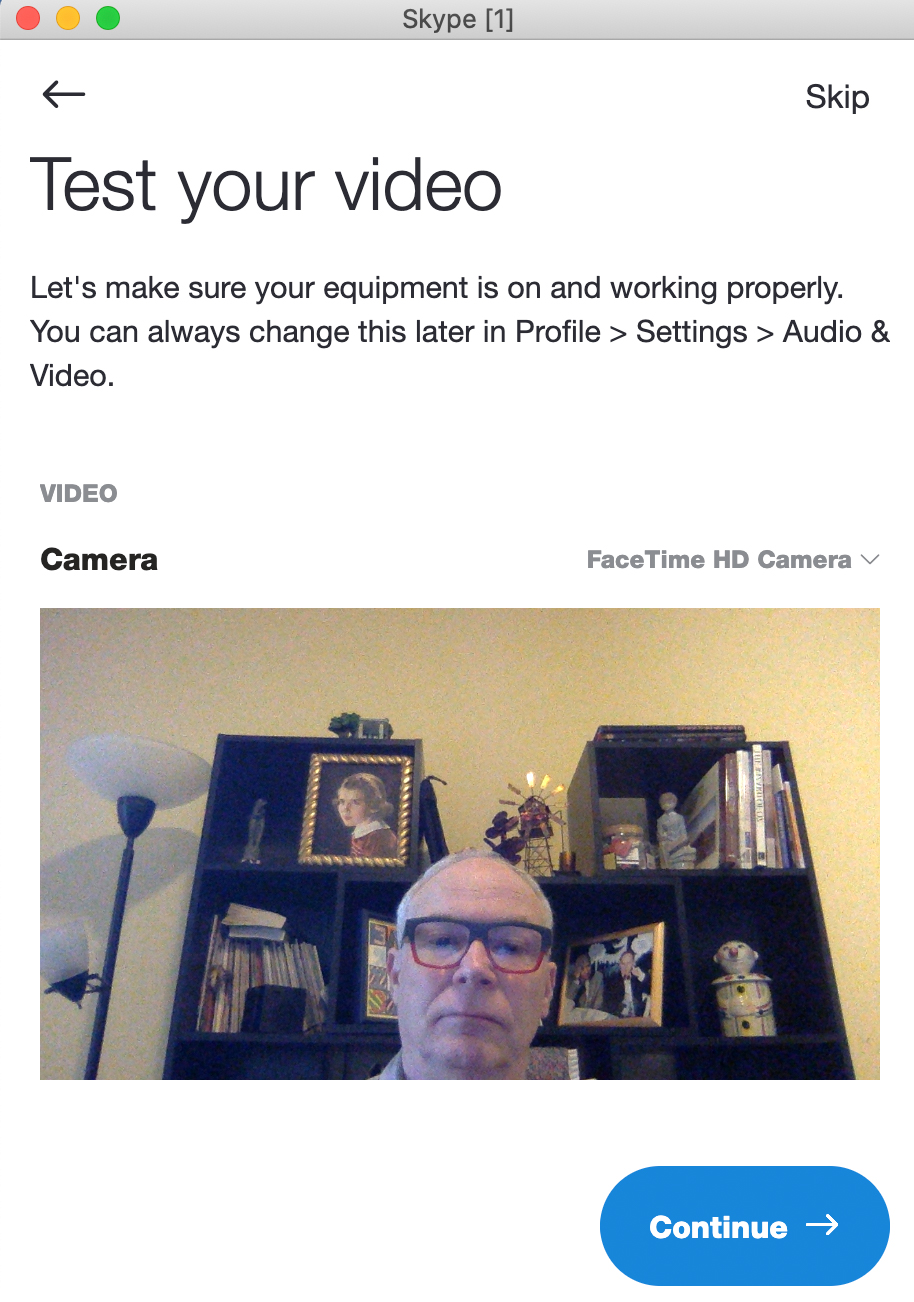Open the FaceTime HD Camera dropdown
This screenshot has width=914, height=1302.
pyautogui.click(x=732, y=560)
